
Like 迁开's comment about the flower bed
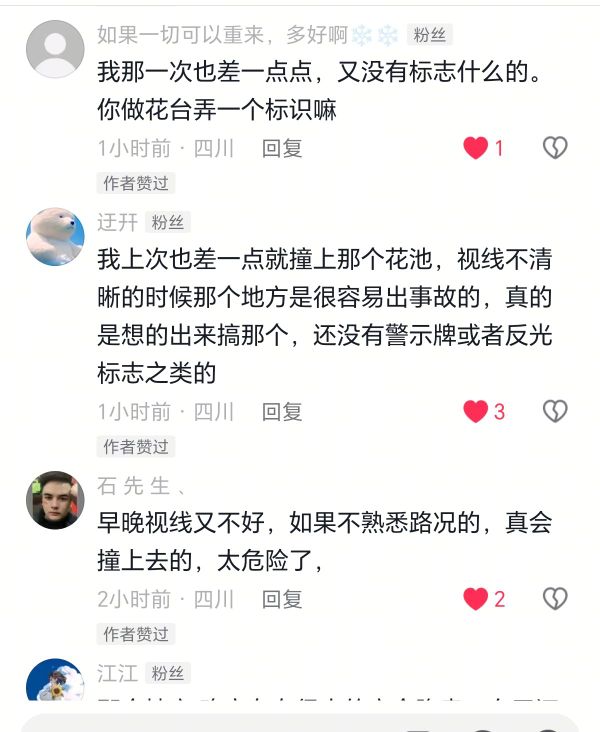click(476, 411)
